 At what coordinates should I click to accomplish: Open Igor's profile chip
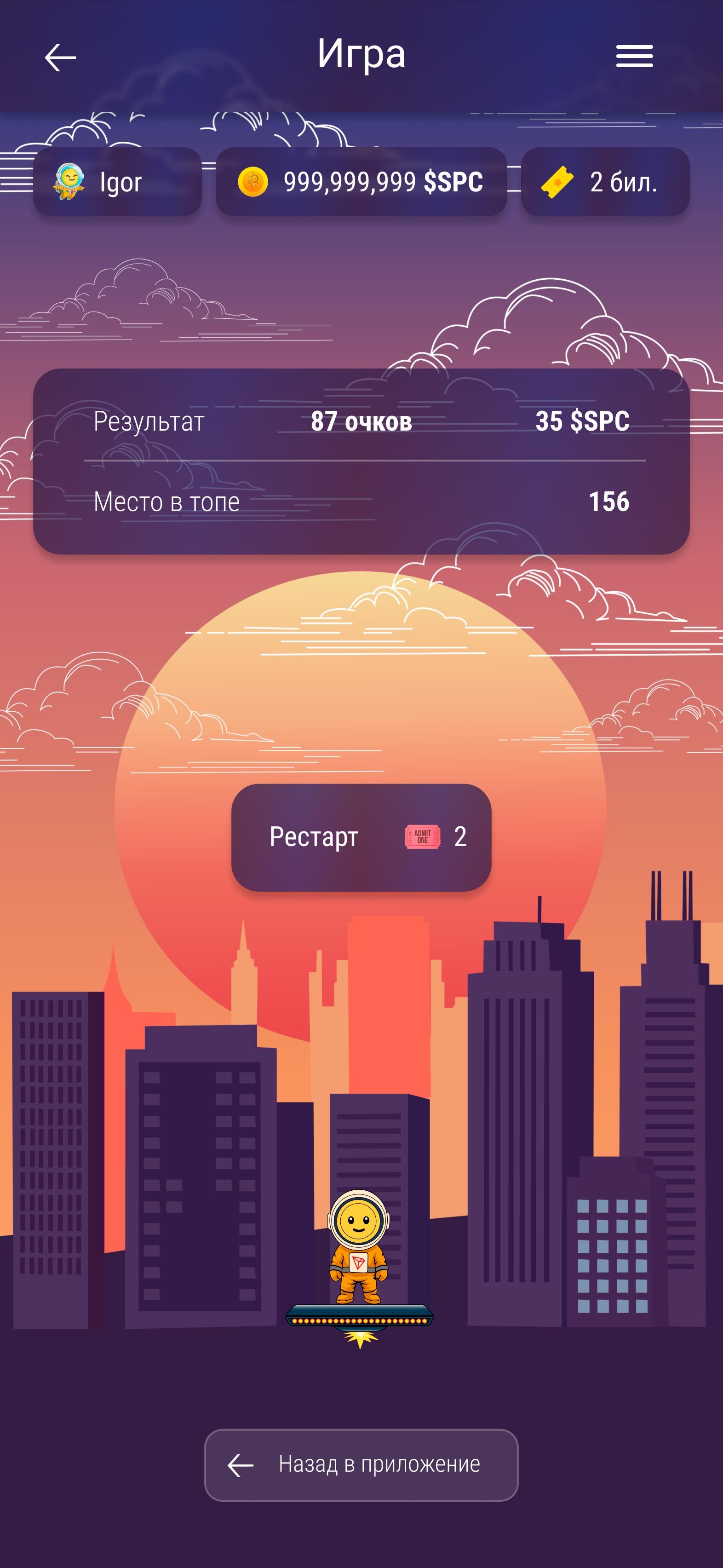[x=117, y=181]
